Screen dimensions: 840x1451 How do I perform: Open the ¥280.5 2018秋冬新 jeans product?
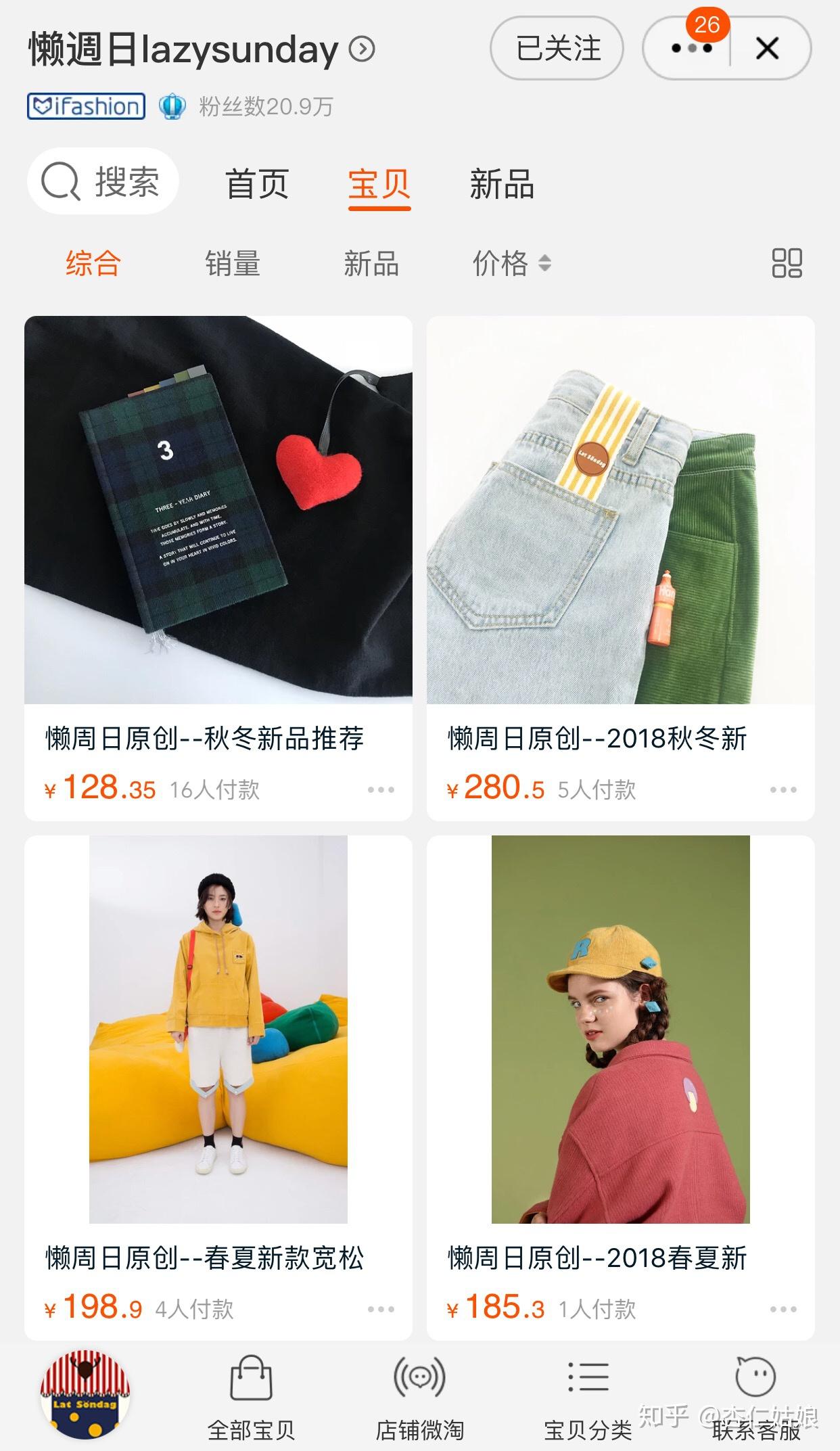(620, 568)
